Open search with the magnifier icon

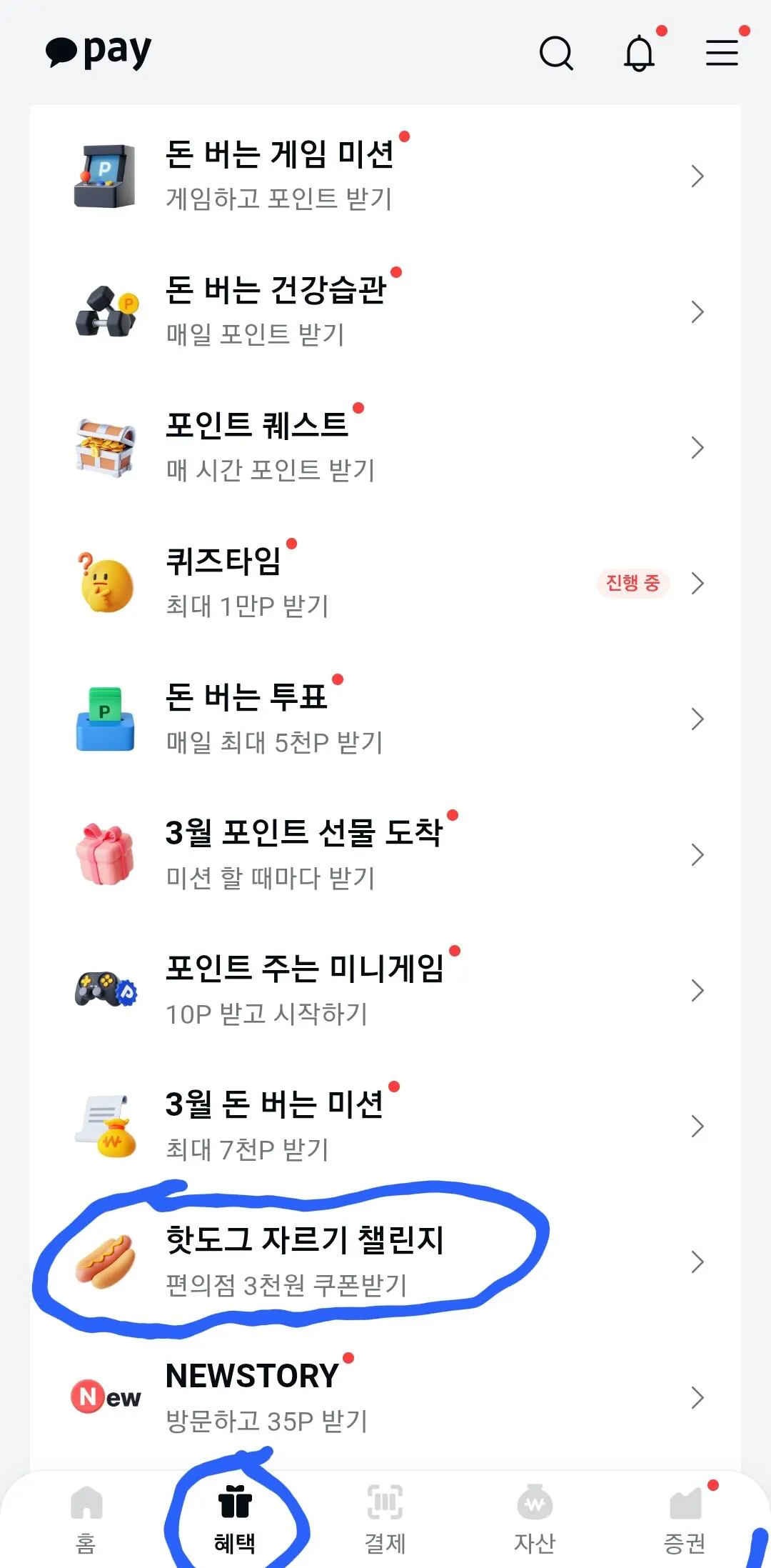(x=557, y=54)
